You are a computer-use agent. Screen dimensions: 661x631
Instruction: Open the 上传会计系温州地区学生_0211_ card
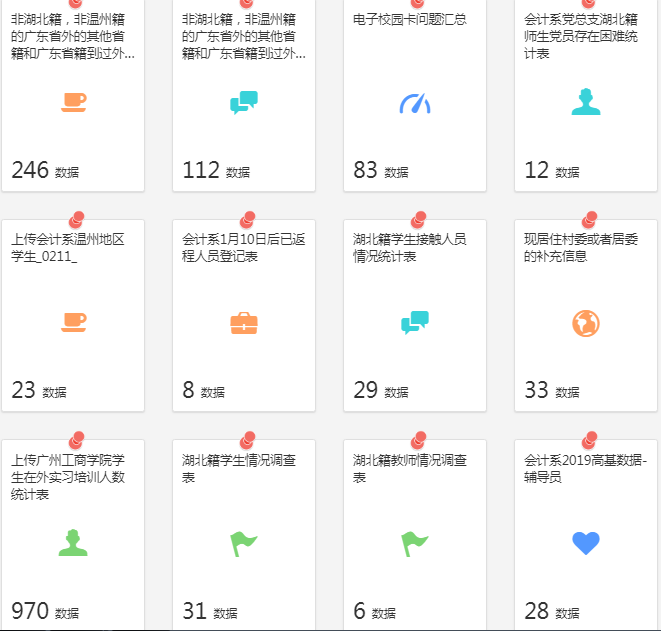point(73,320)
